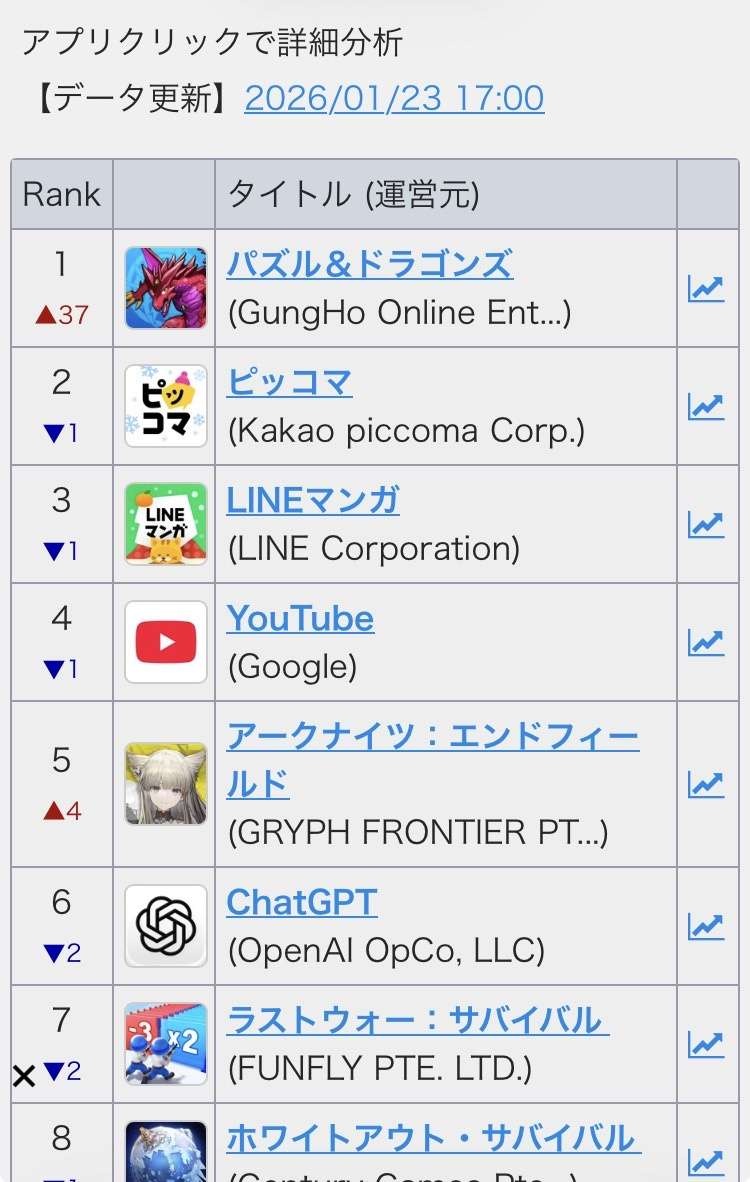View the trend chart for ピッコマ

coord(706,407)
